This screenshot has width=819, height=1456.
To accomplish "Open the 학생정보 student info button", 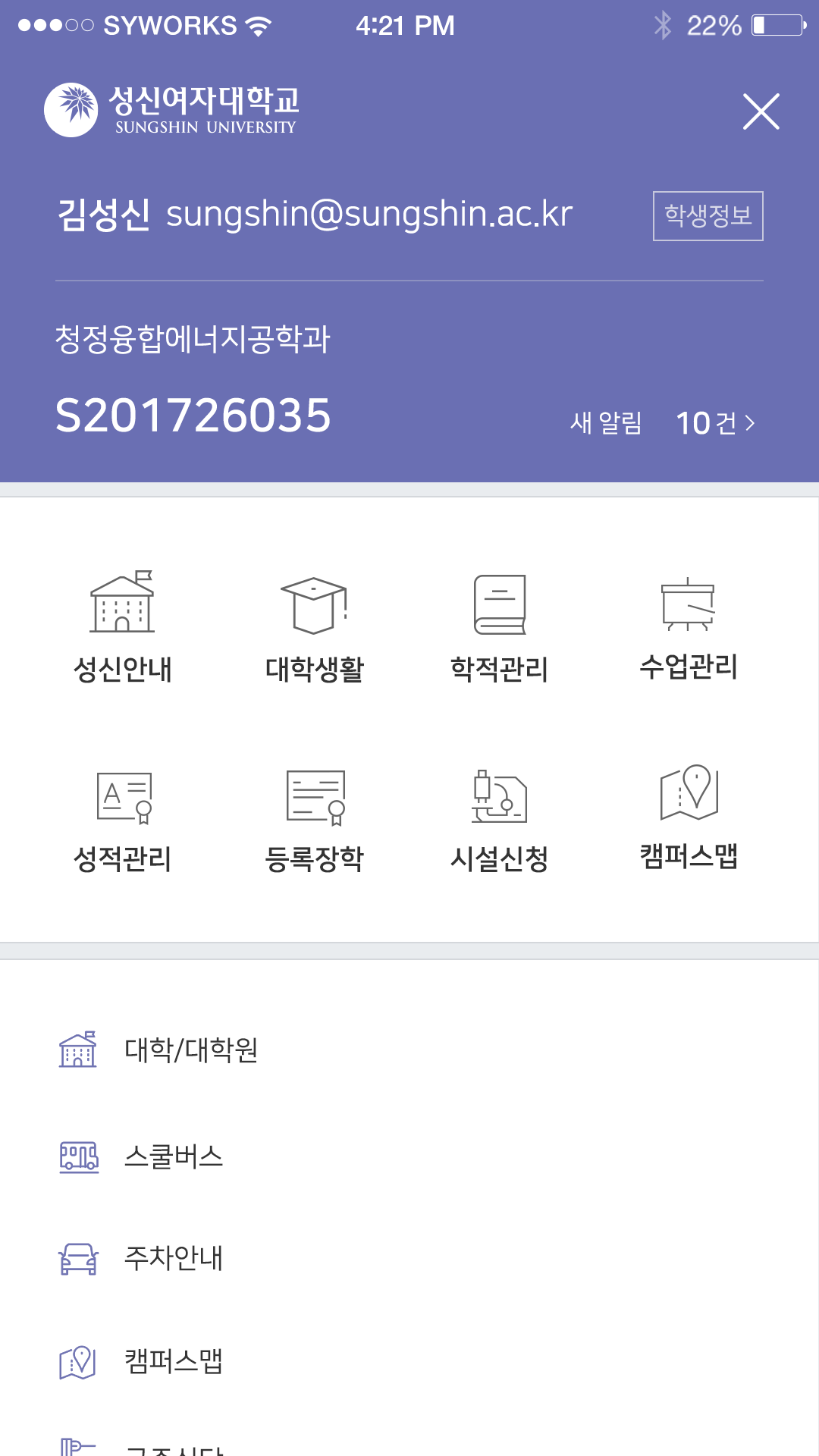I will pyautogui.click(x=708, y=216).
